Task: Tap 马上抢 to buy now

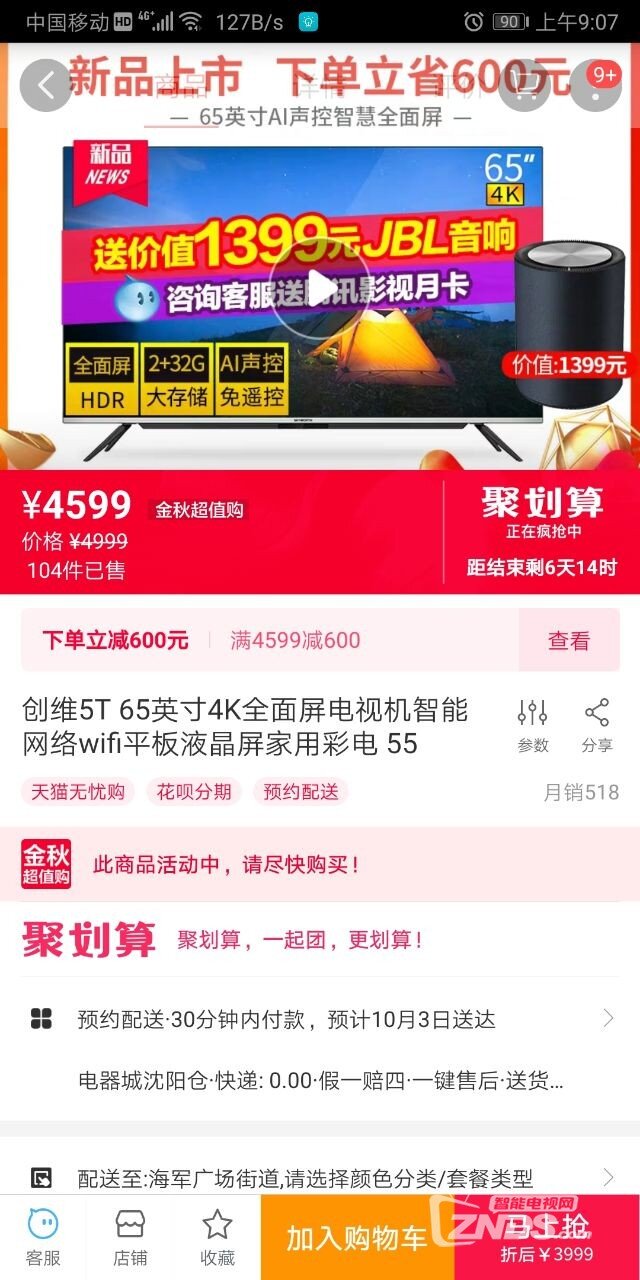Action: click(x=547, y=1237)
